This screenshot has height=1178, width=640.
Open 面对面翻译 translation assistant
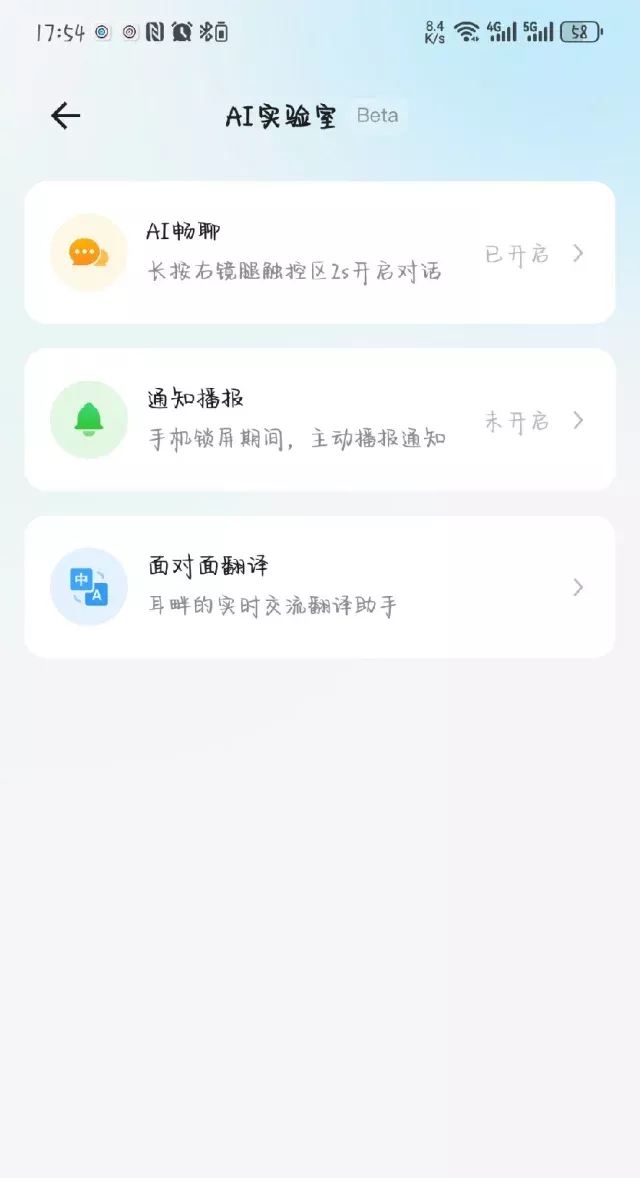(319, 587)
